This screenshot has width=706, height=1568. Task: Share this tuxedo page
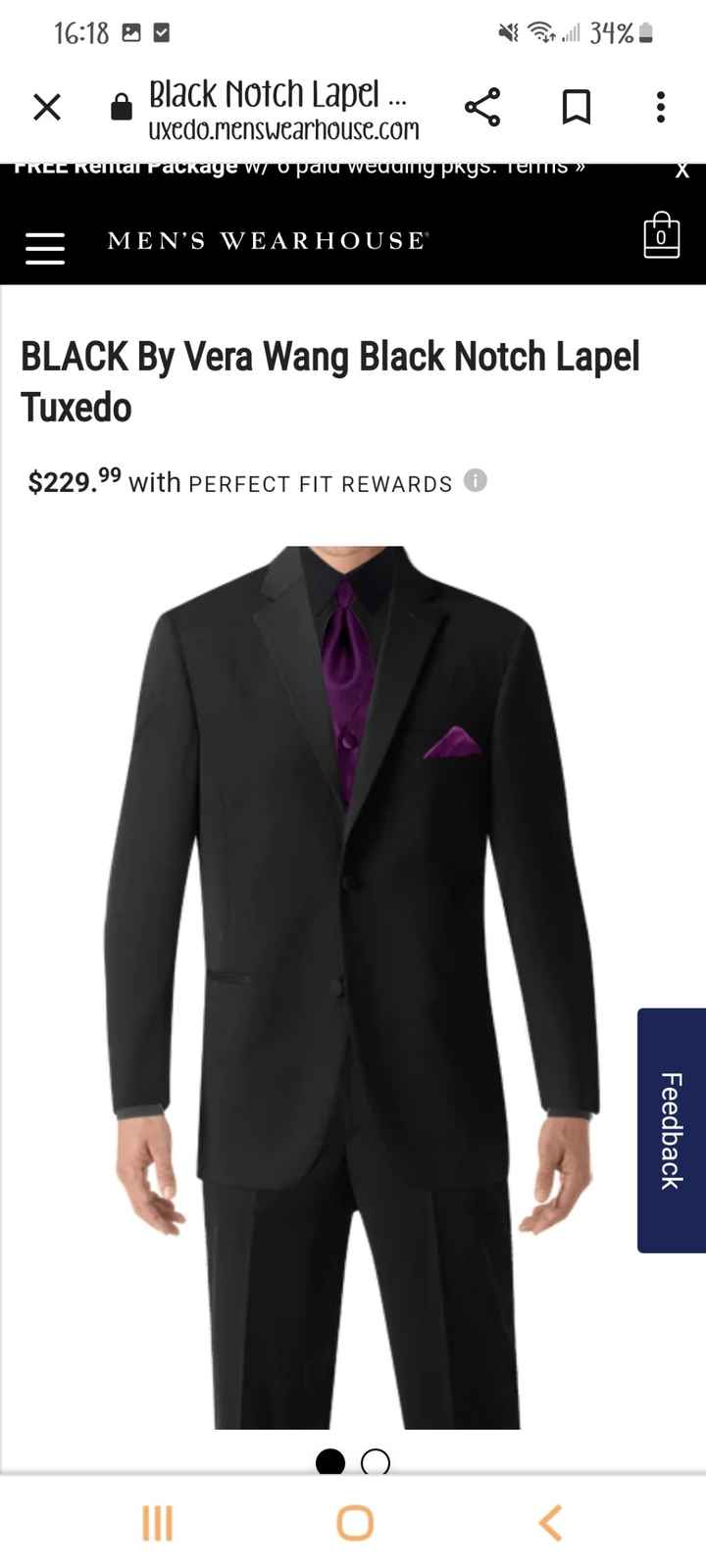coord(483,108)
